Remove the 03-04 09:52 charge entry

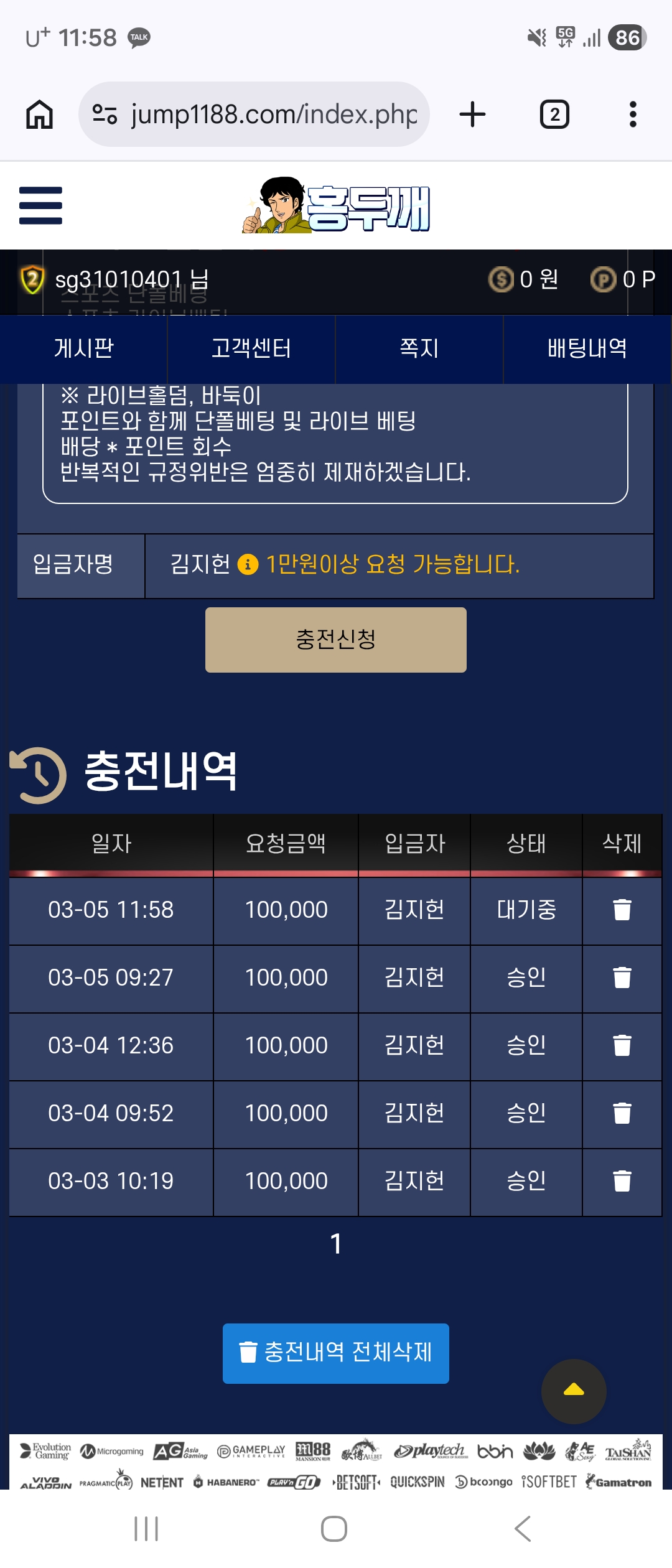click(622, 1113)
